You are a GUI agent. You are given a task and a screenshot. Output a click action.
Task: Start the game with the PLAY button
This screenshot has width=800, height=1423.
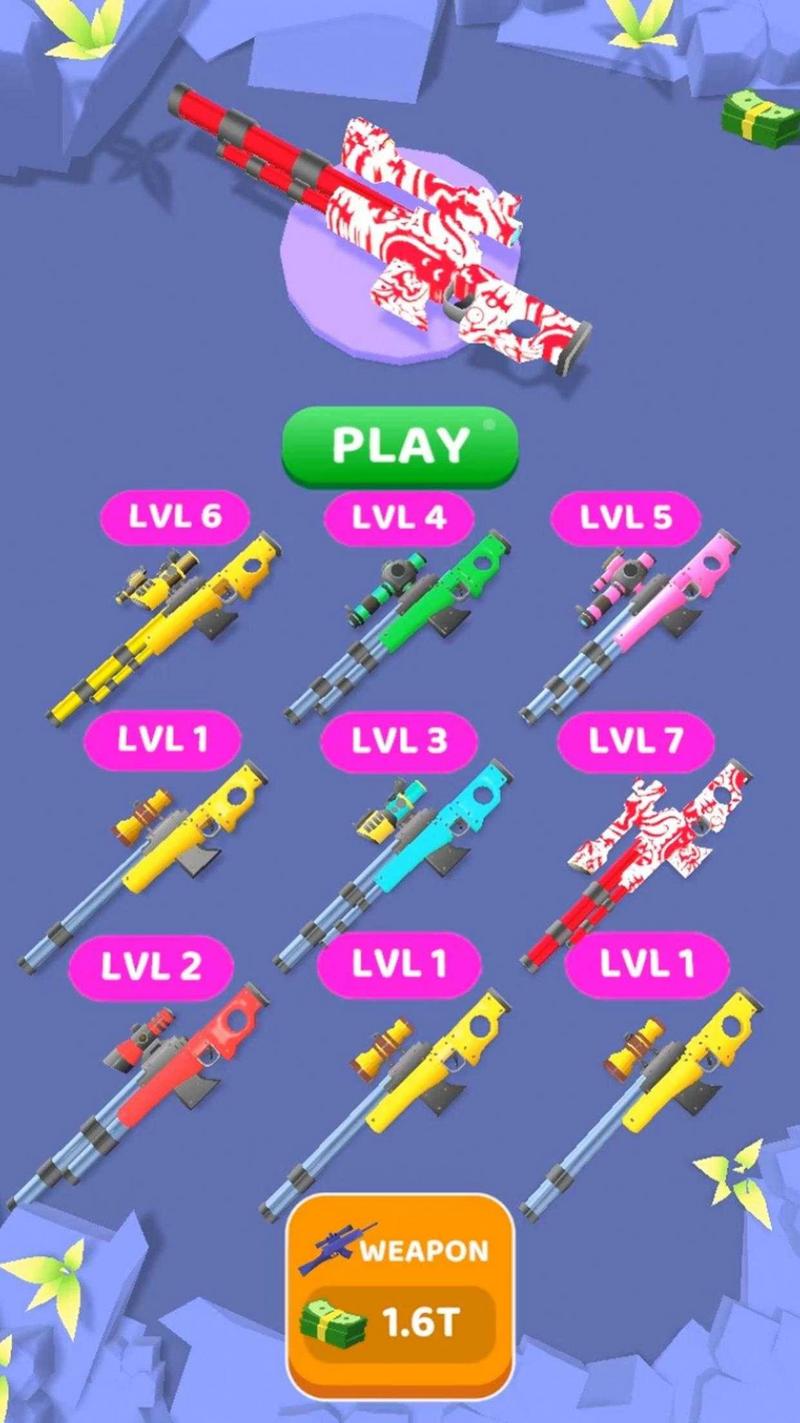click(400, 446)
